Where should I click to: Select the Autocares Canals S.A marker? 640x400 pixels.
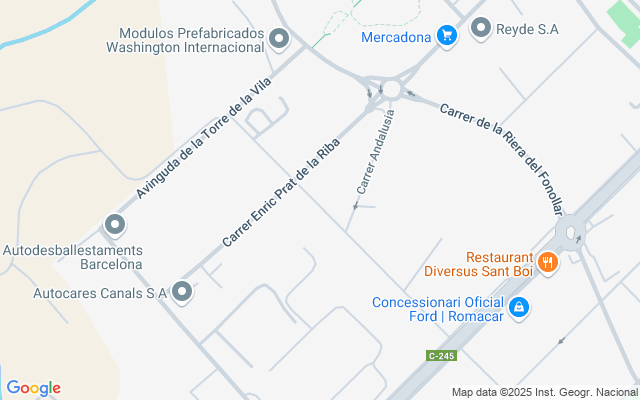(182, 293)
